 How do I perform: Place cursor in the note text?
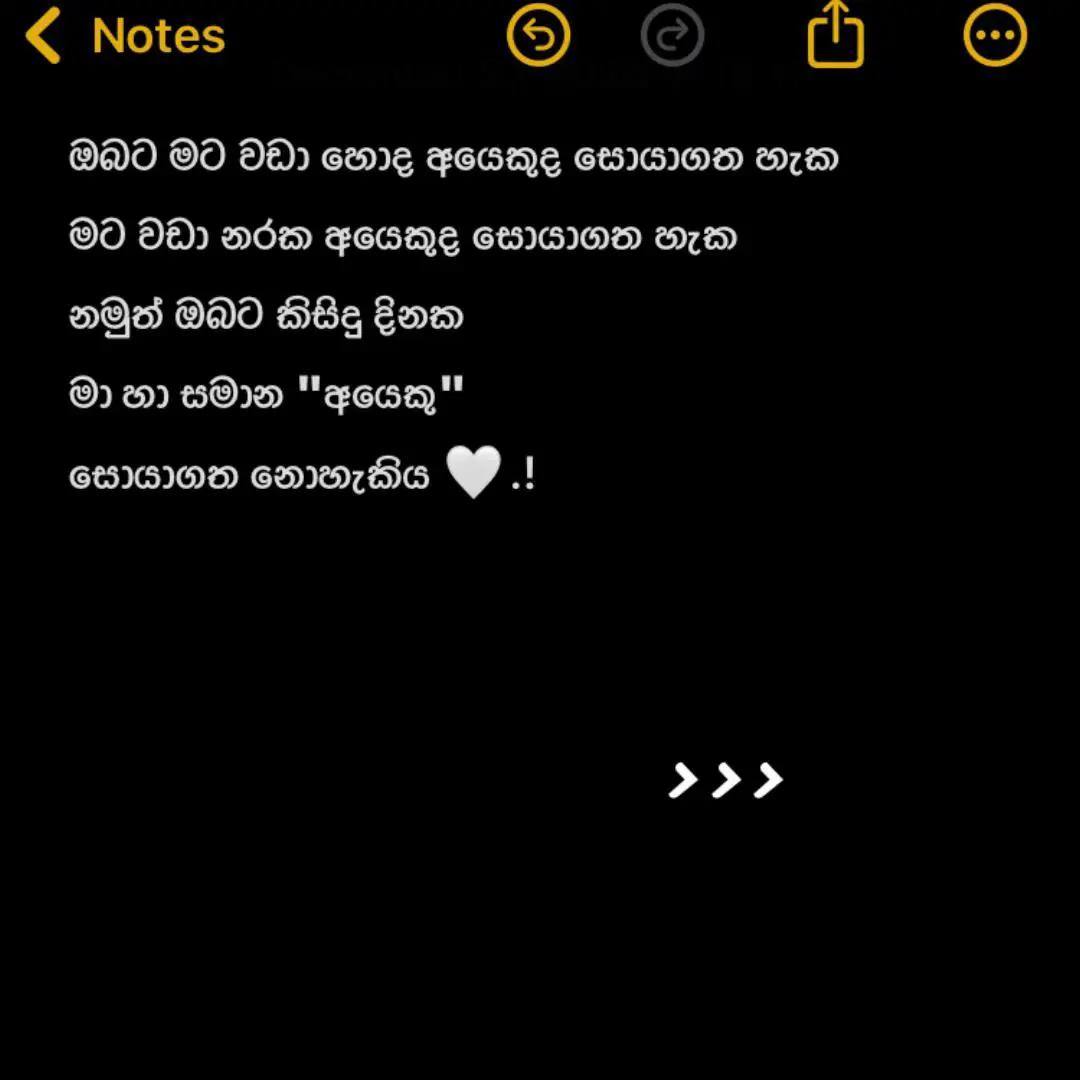(450, 238)
